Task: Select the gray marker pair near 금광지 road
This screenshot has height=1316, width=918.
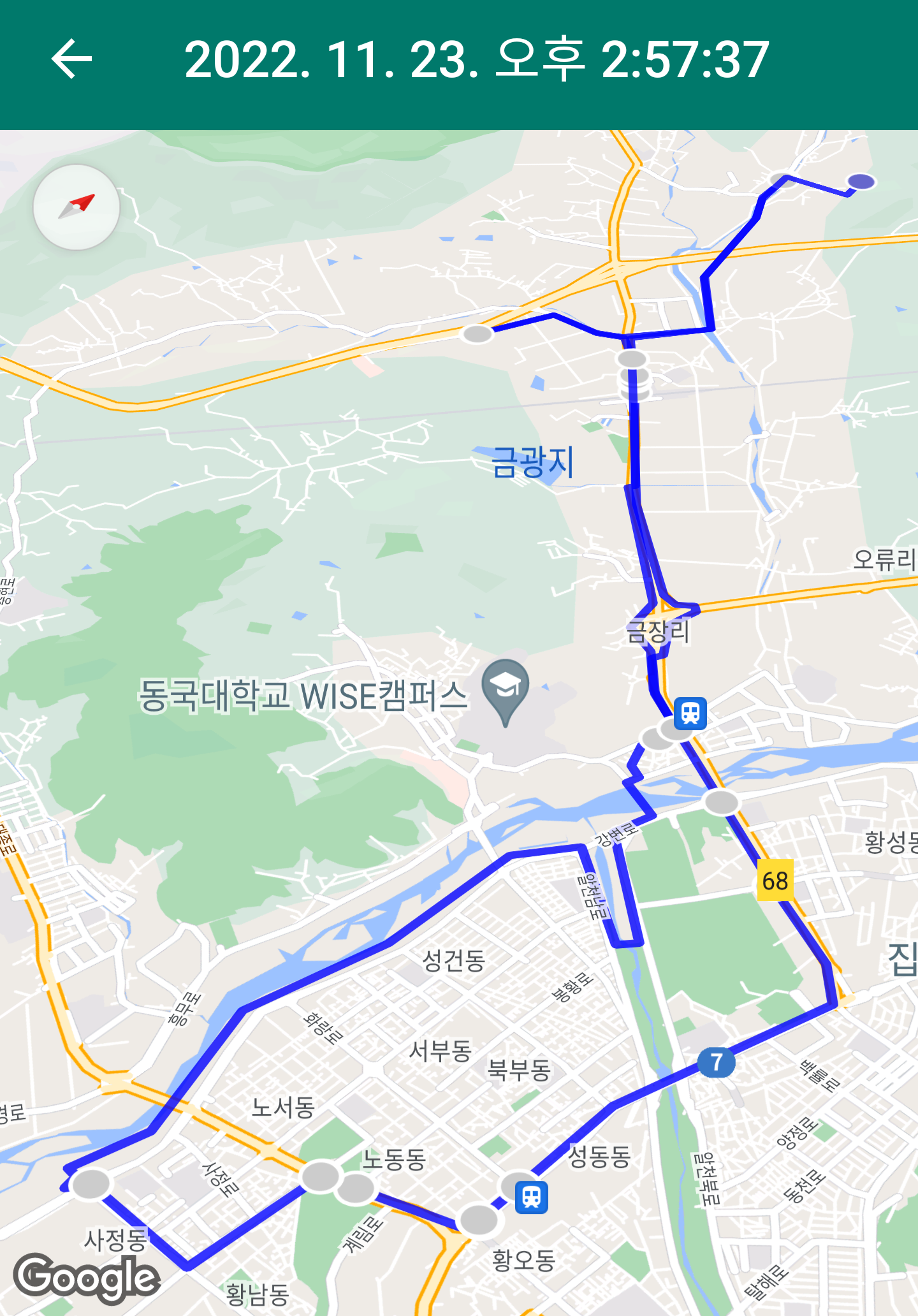Action: 632,376
